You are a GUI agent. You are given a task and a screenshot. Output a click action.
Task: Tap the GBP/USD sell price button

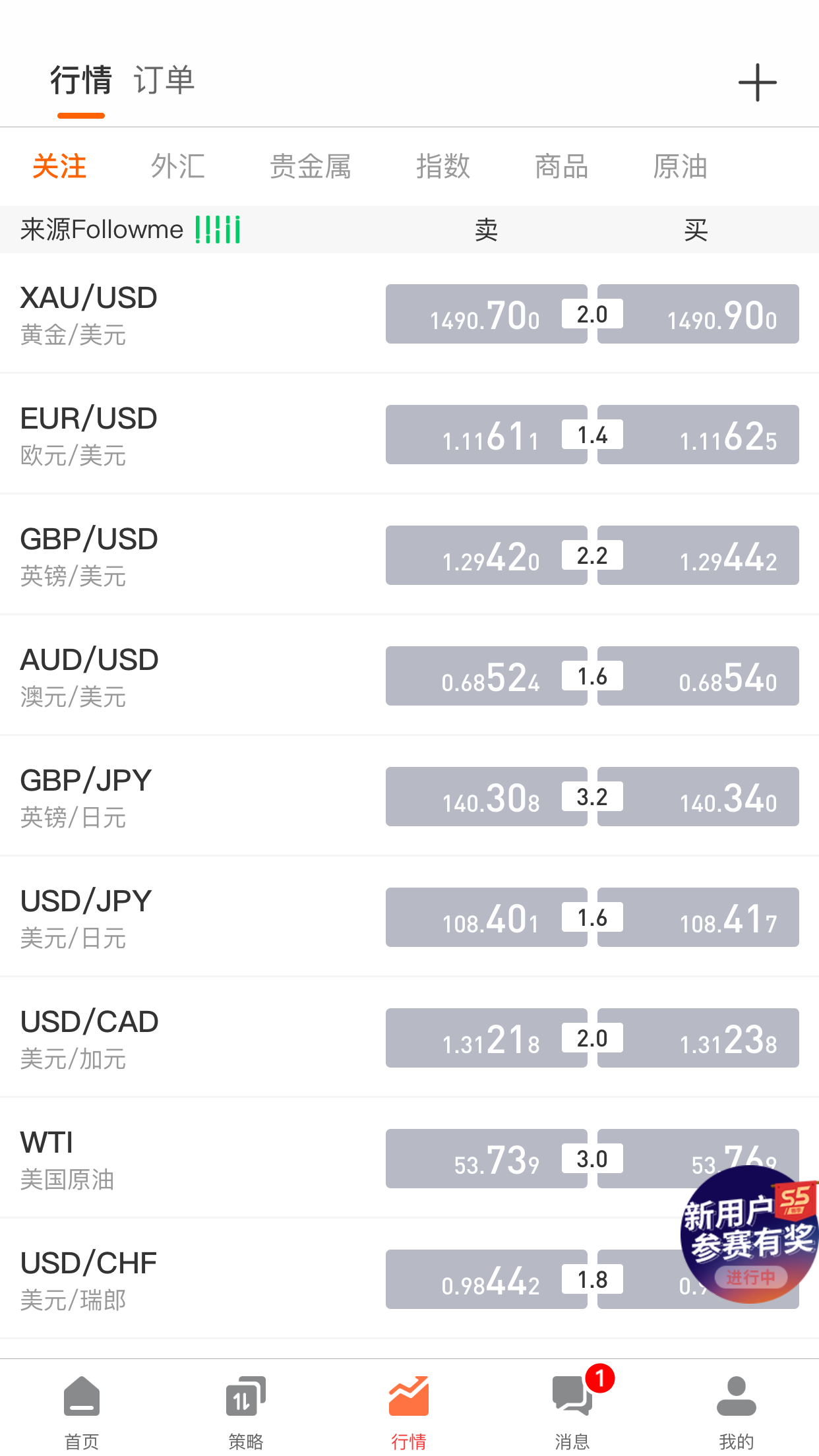(486, 555)
